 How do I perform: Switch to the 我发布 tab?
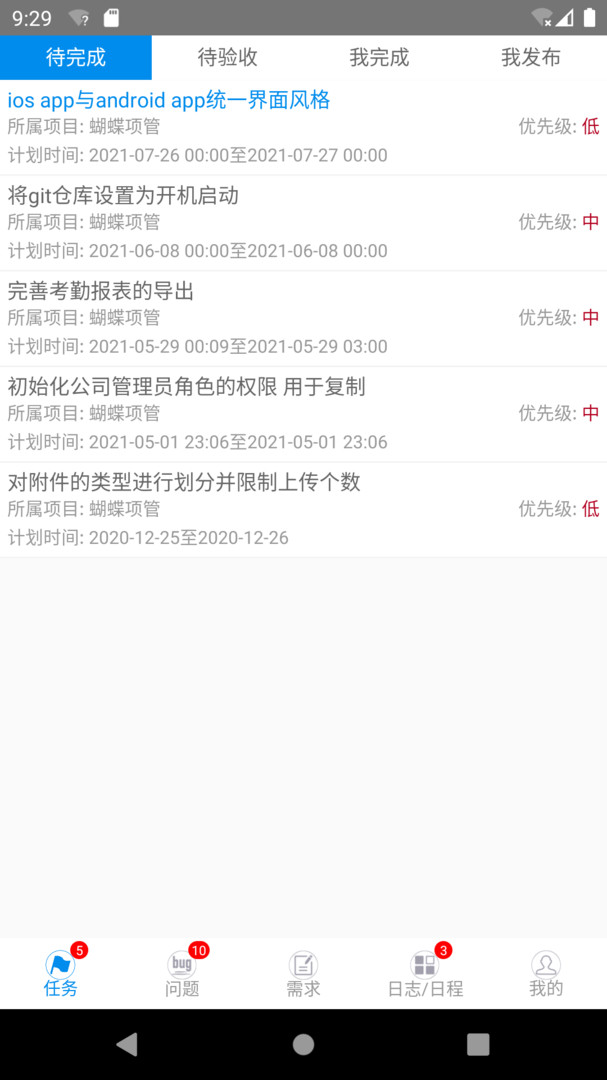pyautogui.click(x=531, y=58)
